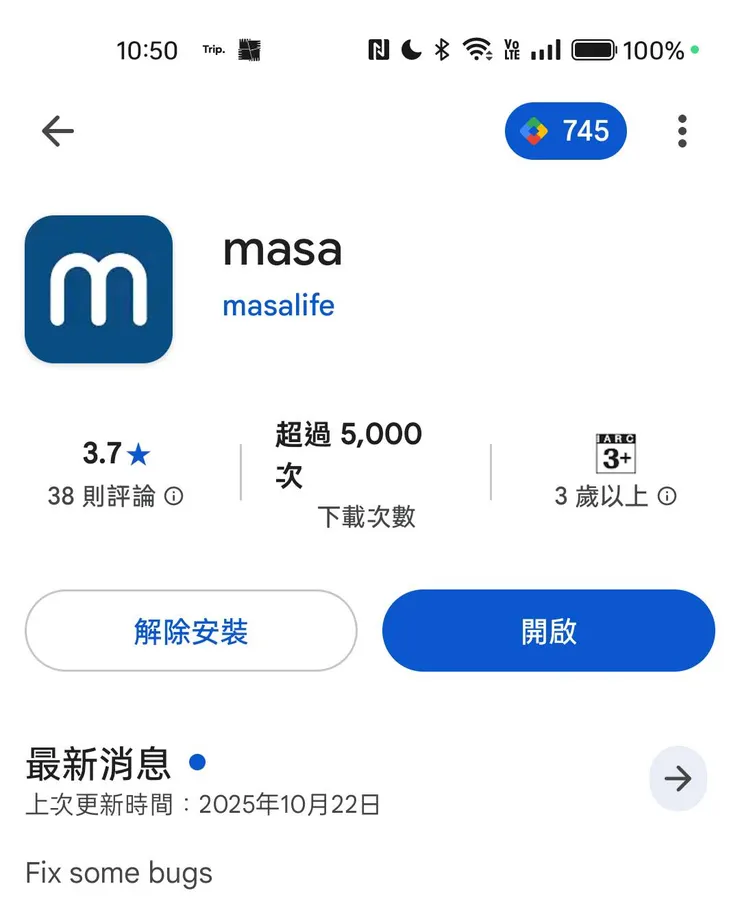
Task: Tap 開啟 to launch the app
Action: pyautogui.click(x=548, y=630)
